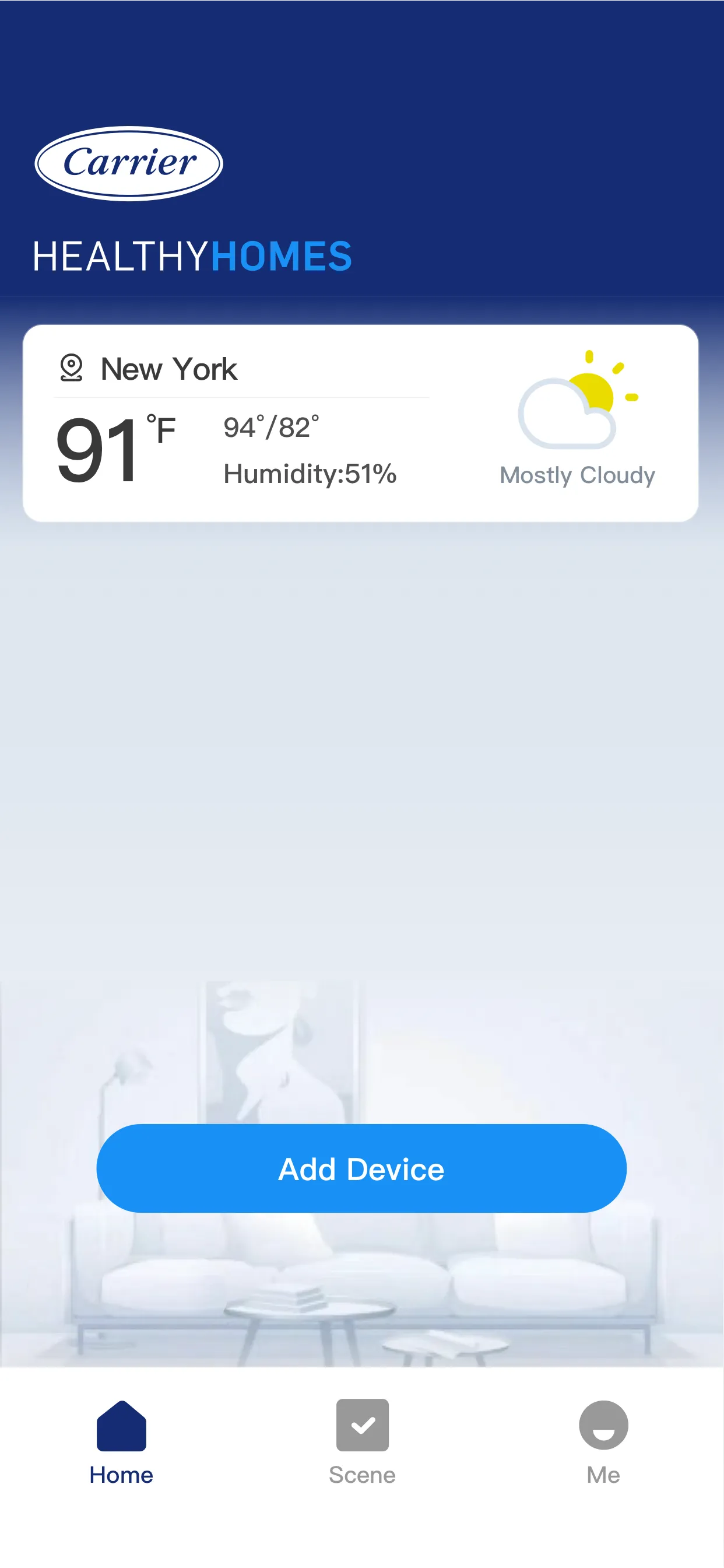The image size is (724, 1568).
Task: Select the Home tab
Action: coord(121,1441)
